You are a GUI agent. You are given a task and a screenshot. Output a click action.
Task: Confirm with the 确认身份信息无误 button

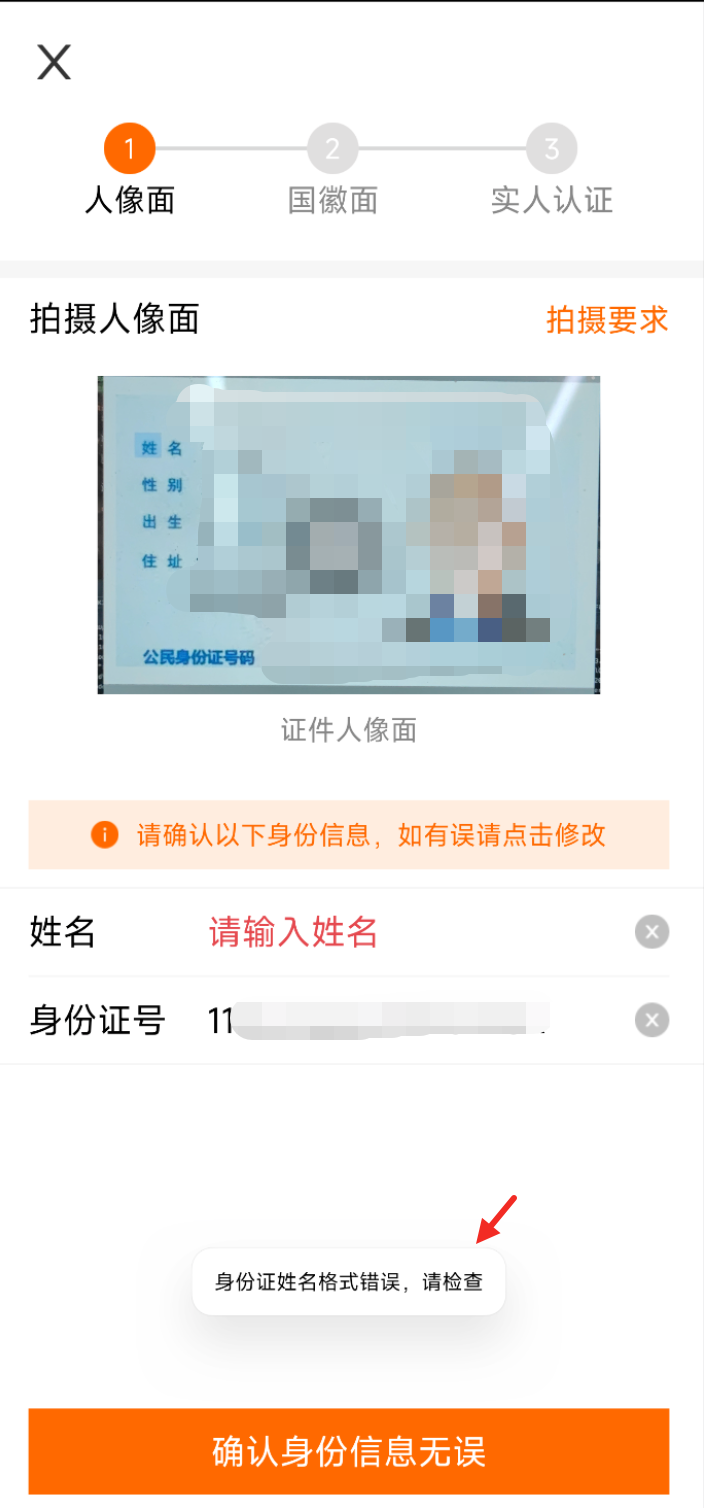coord(348,1451)
